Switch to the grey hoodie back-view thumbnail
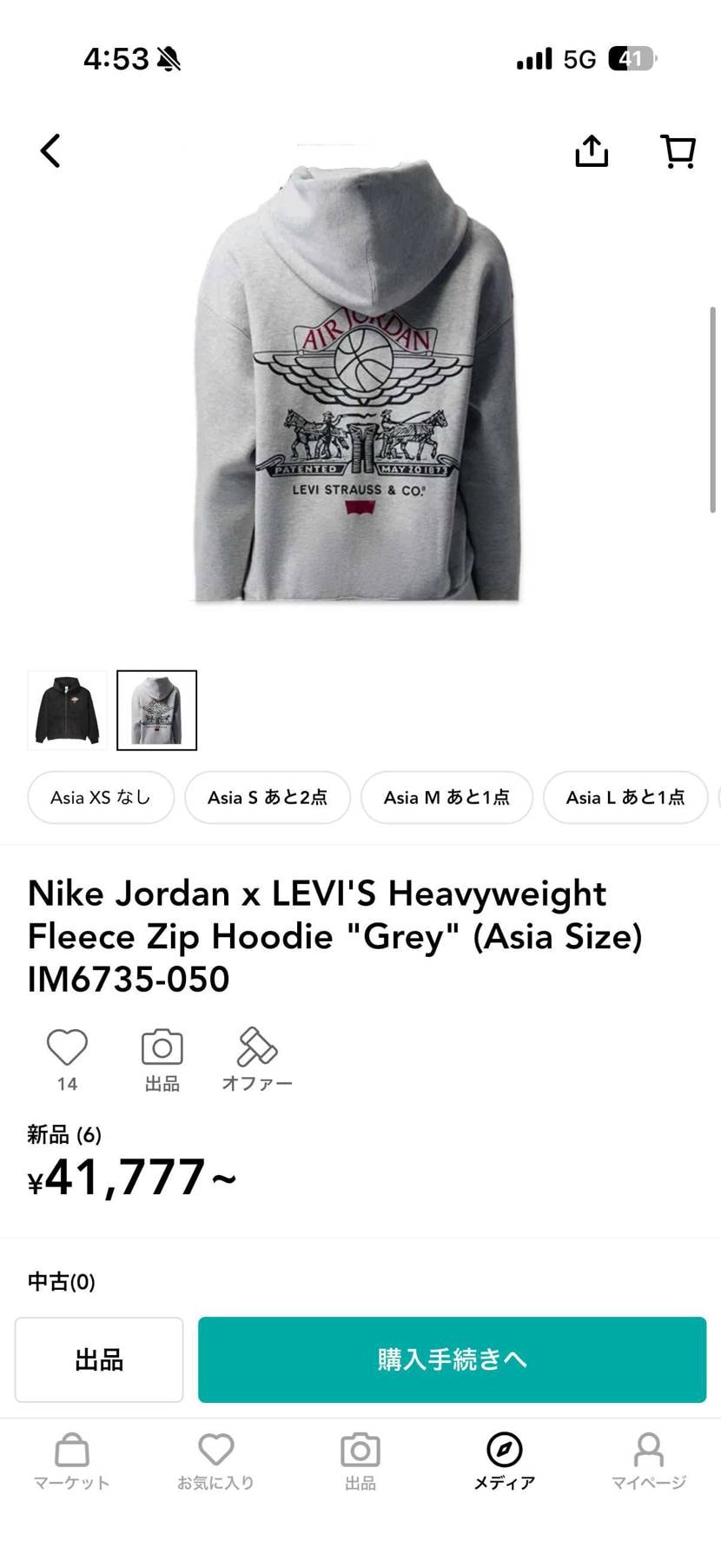The height and width of the screenshot is (1568, 721). 156,709
